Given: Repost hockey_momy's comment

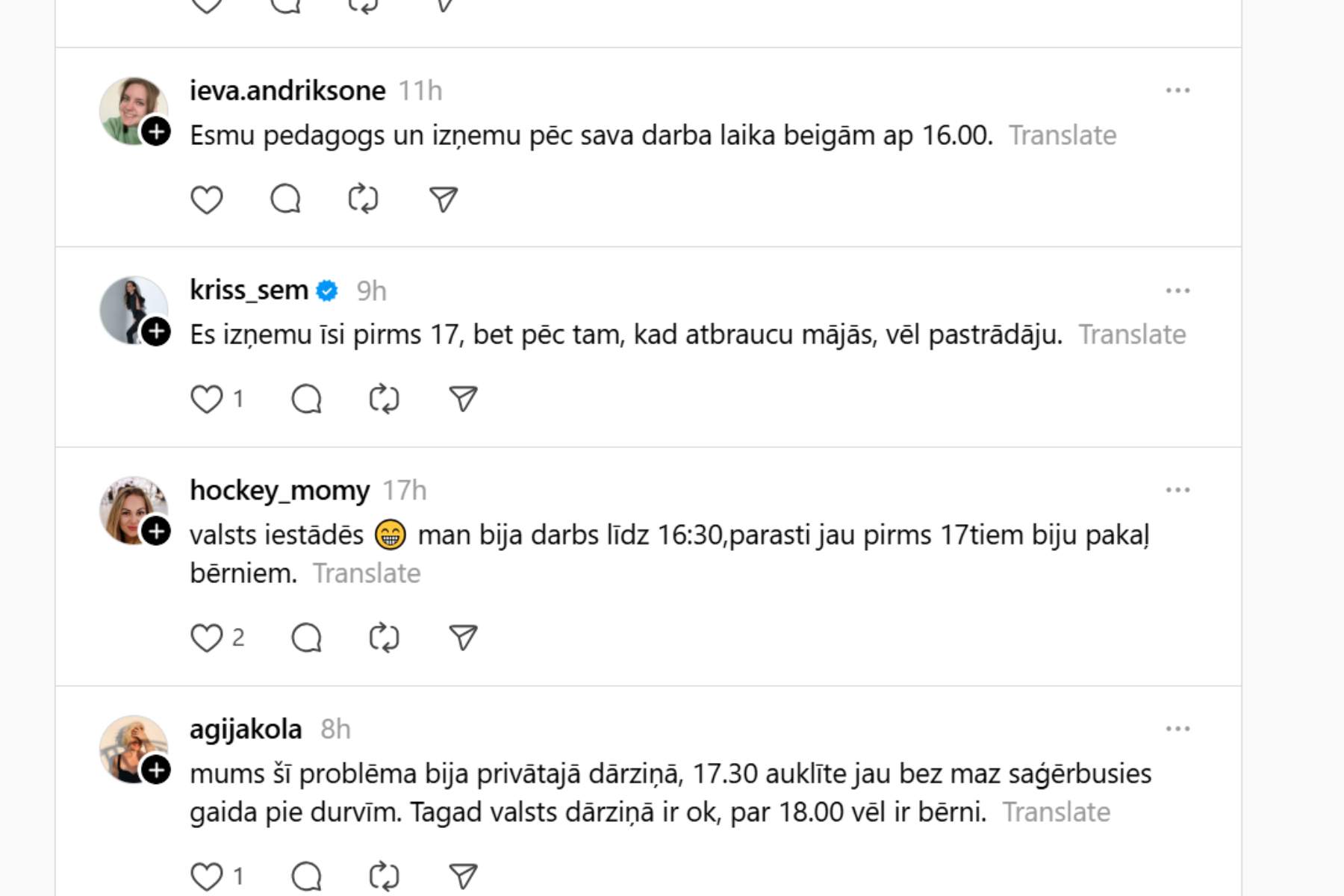Looking at the screenshot, I should (x=385, y=638).
